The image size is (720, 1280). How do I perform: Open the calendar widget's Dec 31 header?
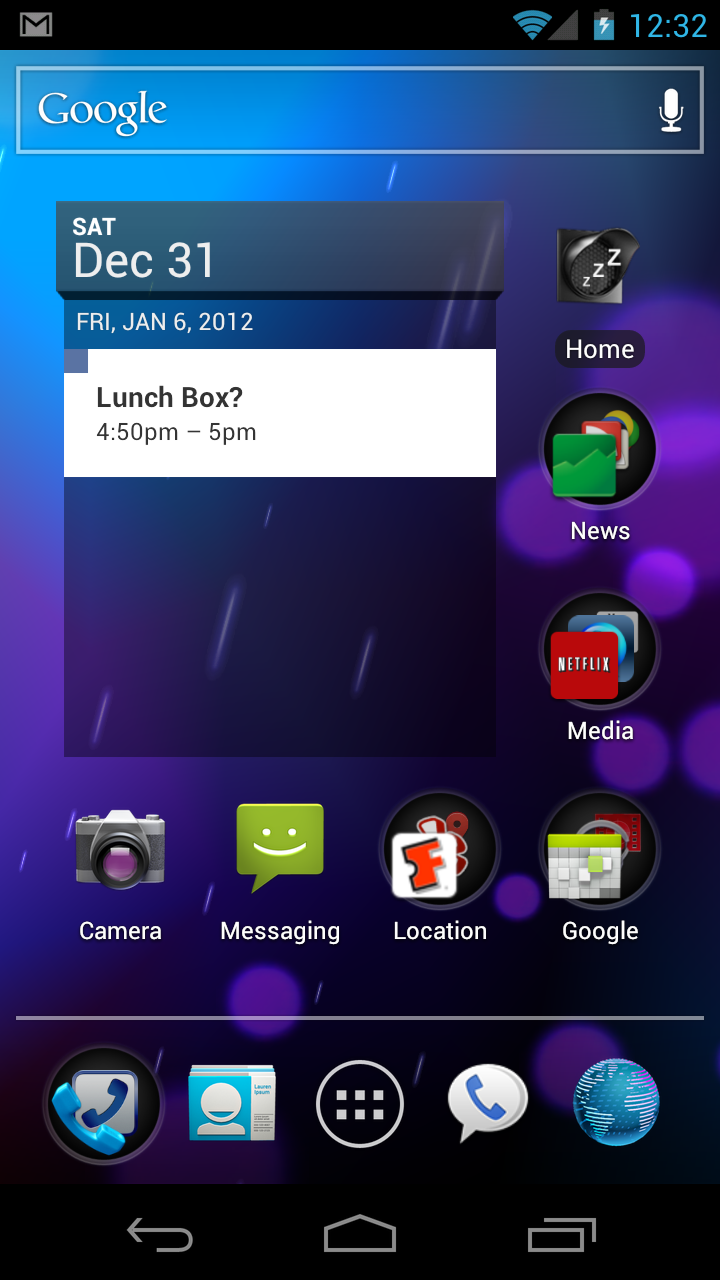pos(280,248)
